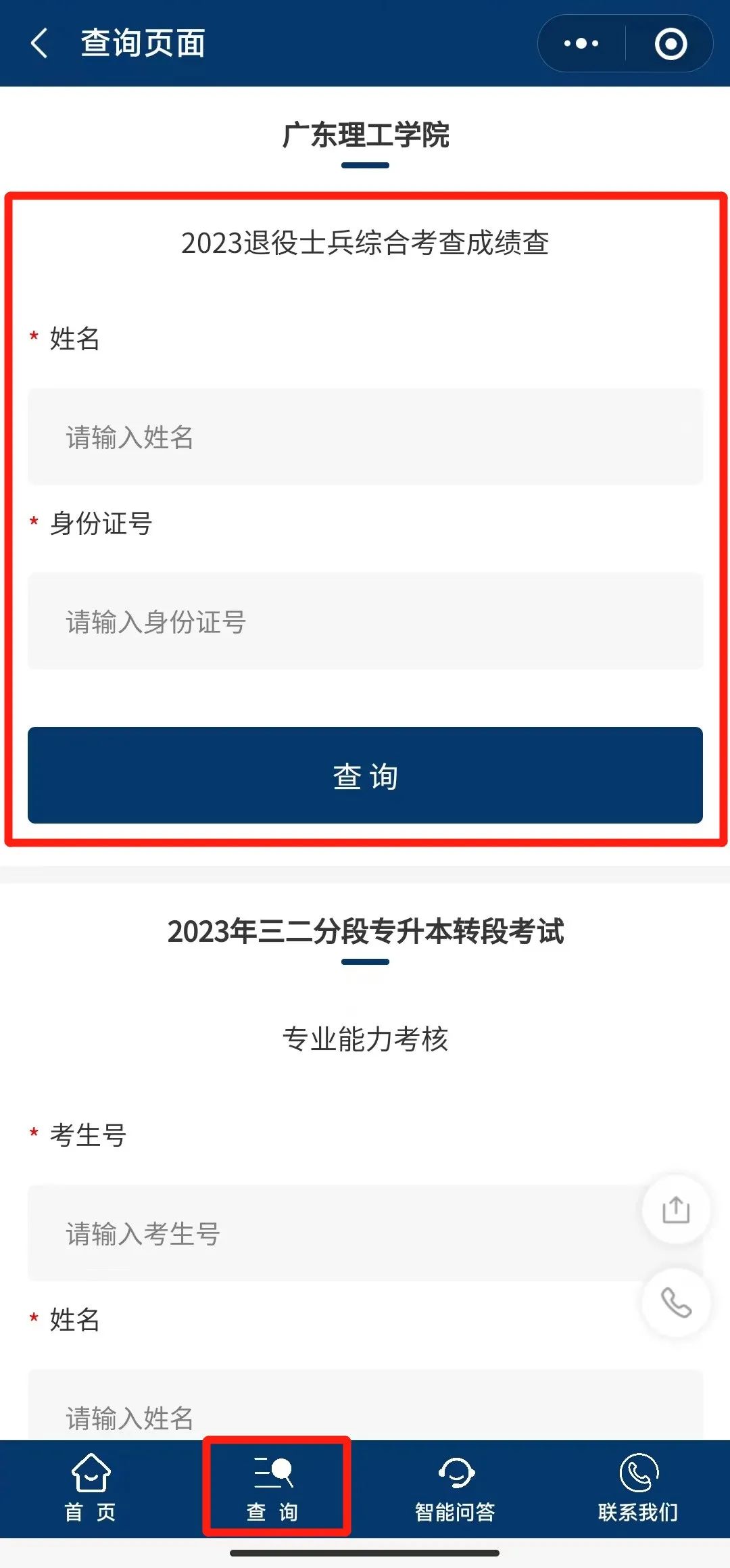Focus the 请输入姓名 field under 退役士兵成绩查询
Image resolution: width=730 pixels, height=1568 pixels.
click(365, 437)
